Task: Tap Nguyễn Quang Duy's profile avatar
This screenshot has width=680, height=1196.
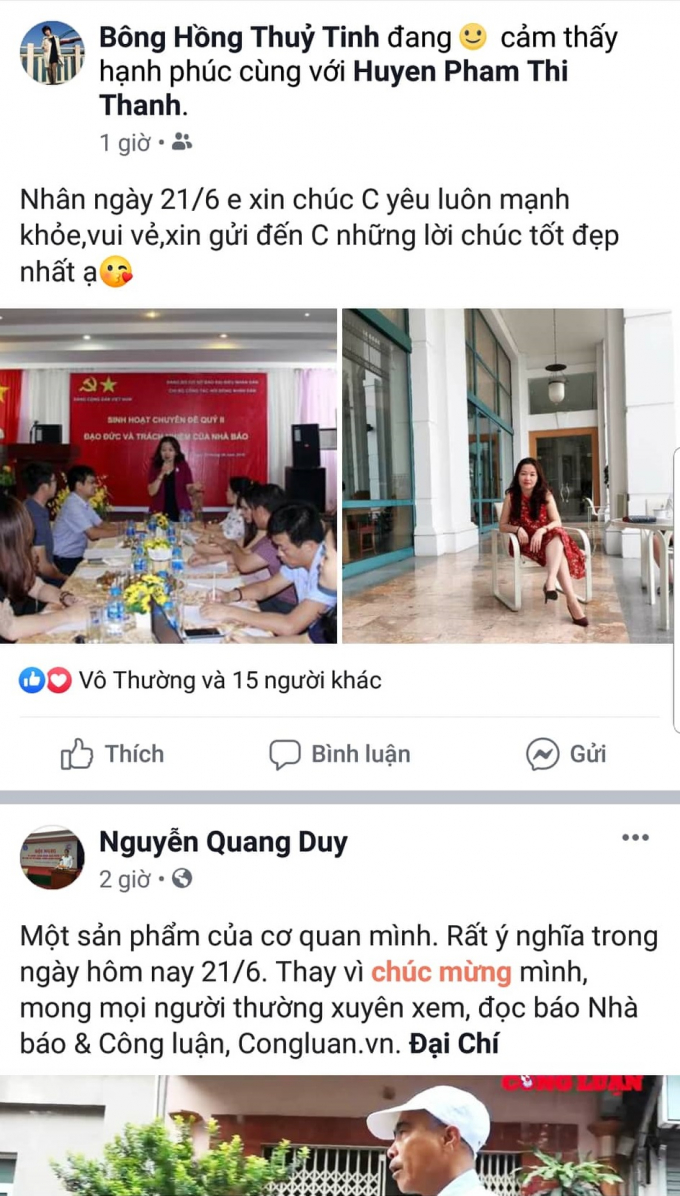Action: pos(52,857)
